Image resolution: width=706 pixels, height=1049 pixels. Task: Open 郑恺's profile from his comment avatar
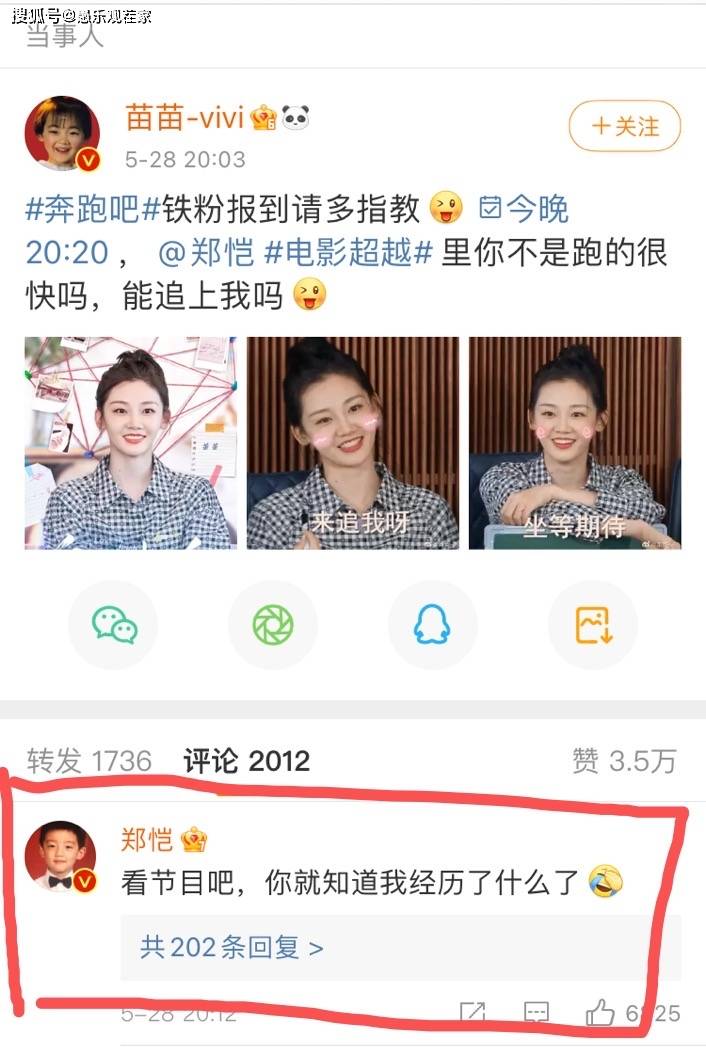tap(60, 858)
